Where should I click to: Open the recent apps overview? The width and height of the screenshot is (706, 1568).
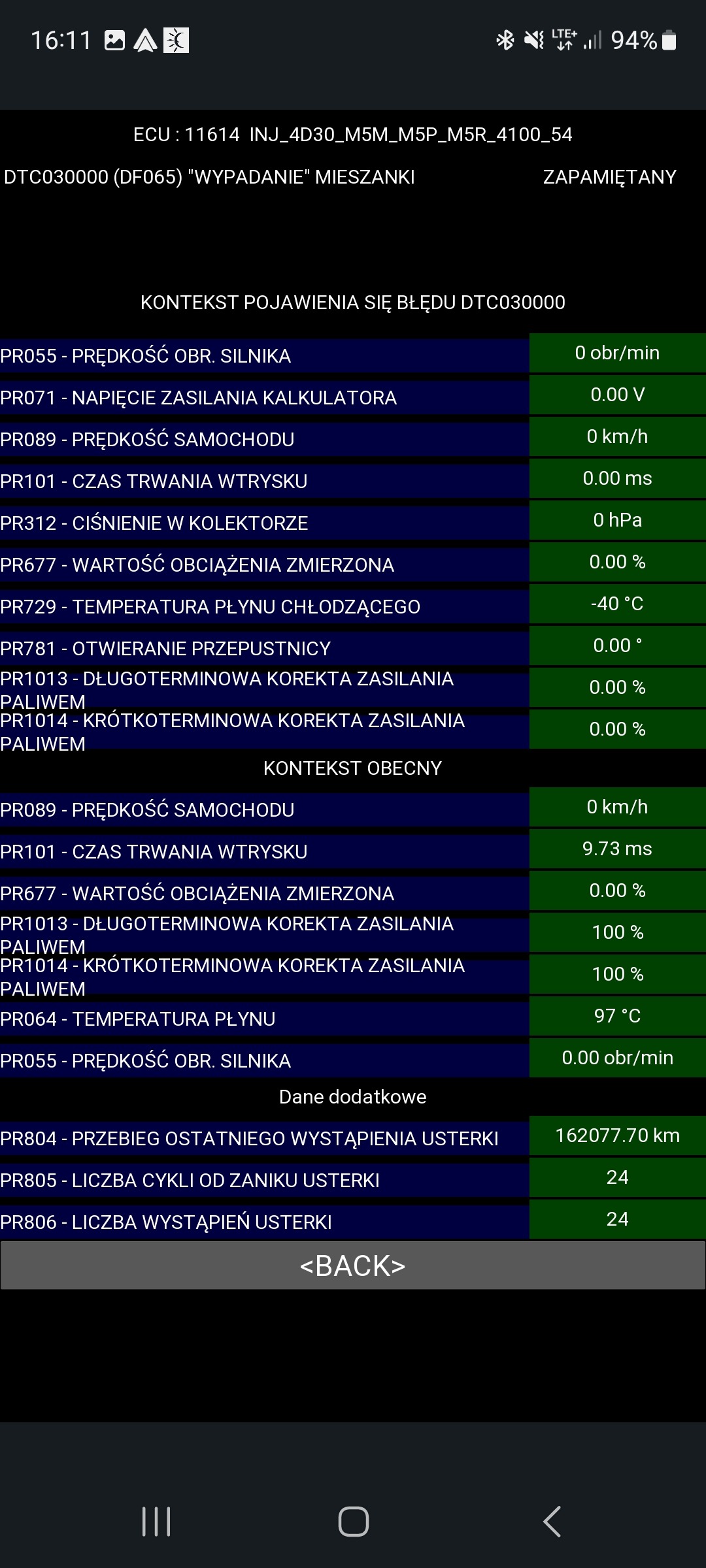coord(156,1522)
